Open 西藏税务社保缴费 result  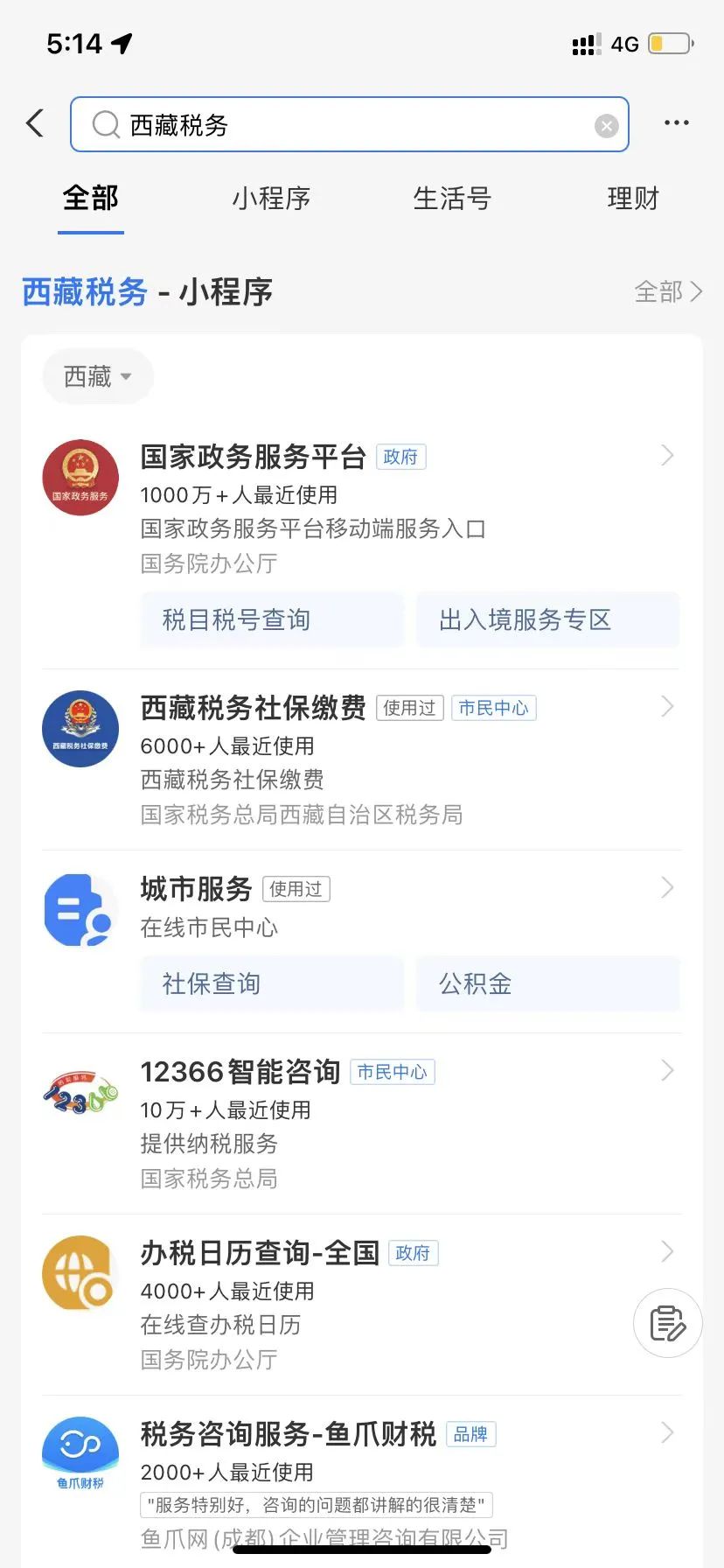pyautogui.click(x=361, y=759)
